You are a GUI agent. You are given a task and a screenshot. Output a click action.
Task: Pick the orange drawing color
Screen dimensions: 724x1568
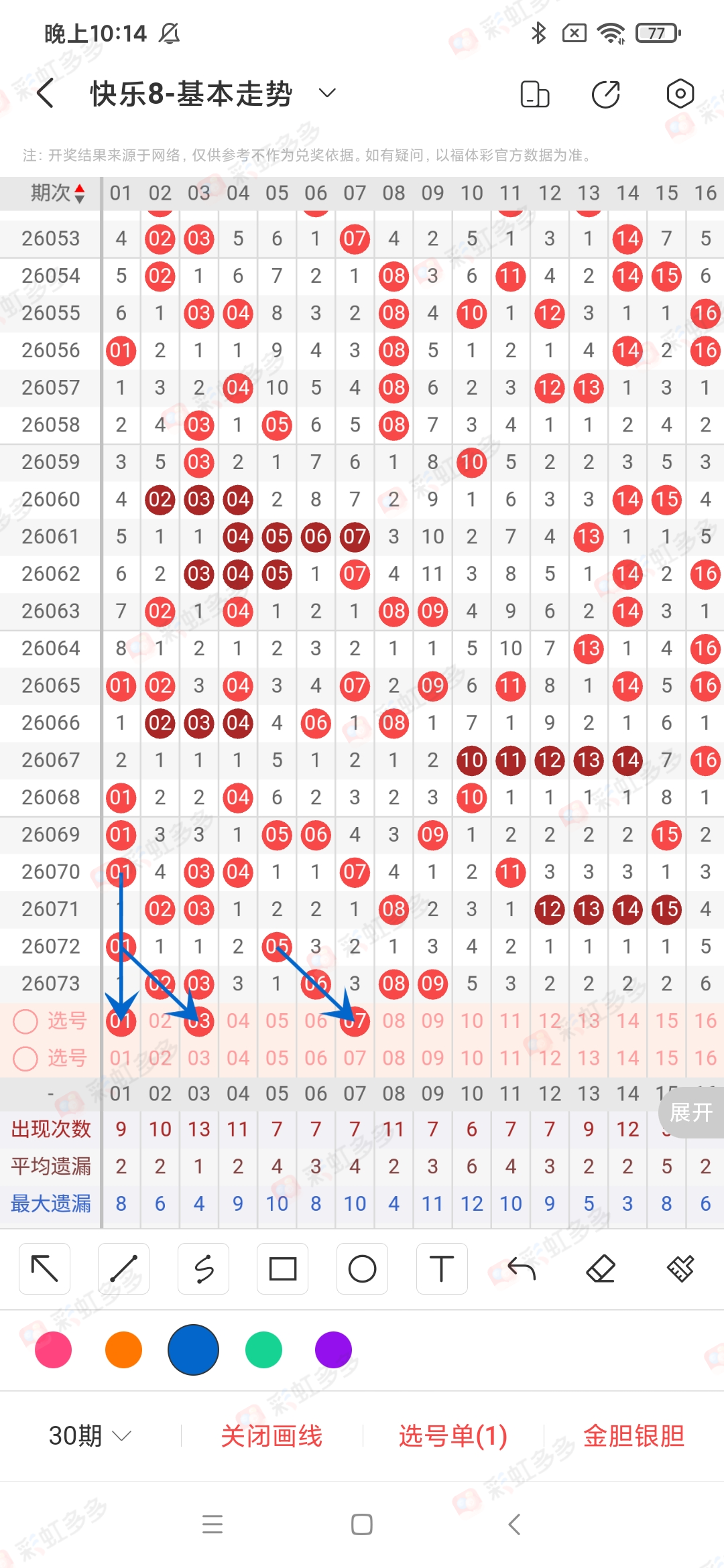[123, 1350]
